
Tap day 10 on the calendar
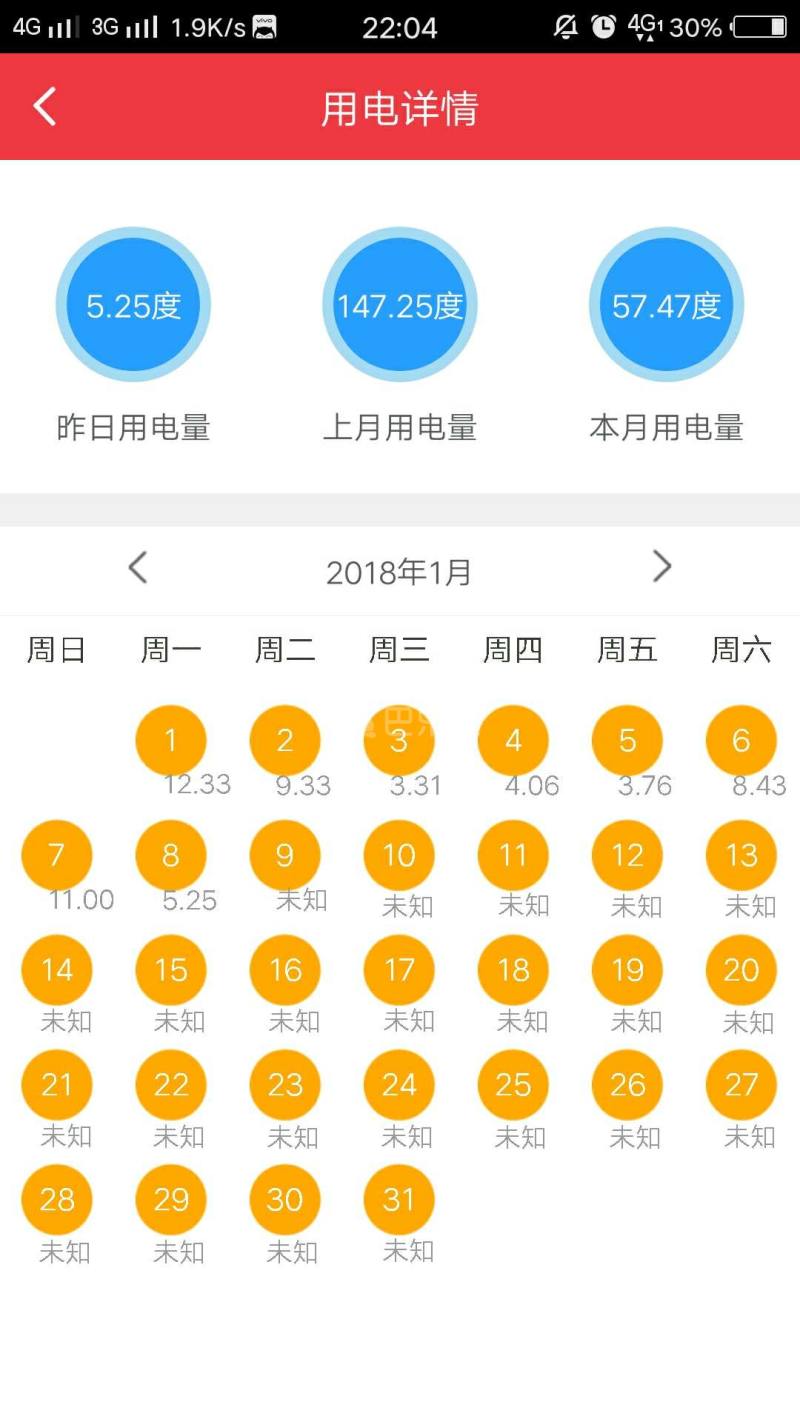399,856
